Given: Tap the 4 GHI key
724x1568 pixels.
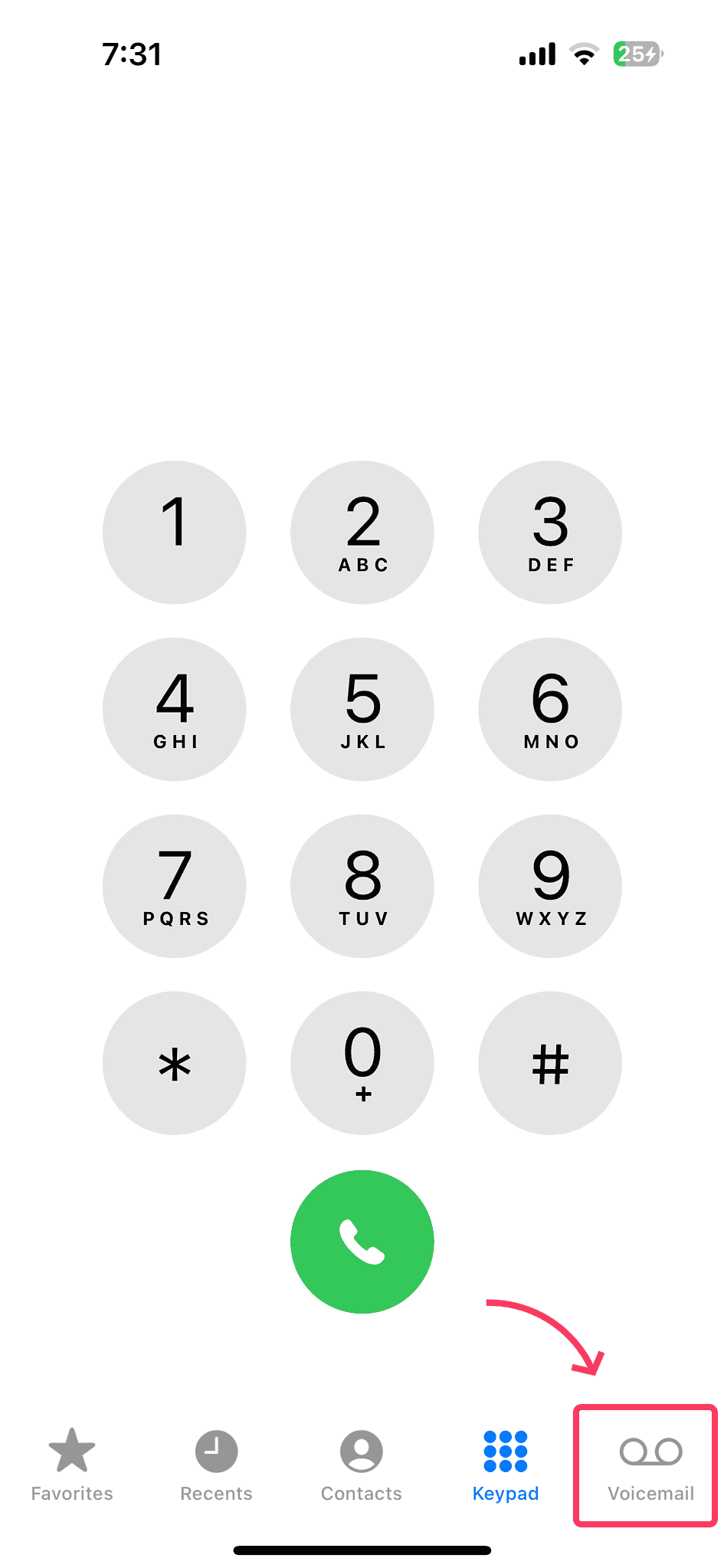Looking at the screenshot, I should (x=175, y=709).
